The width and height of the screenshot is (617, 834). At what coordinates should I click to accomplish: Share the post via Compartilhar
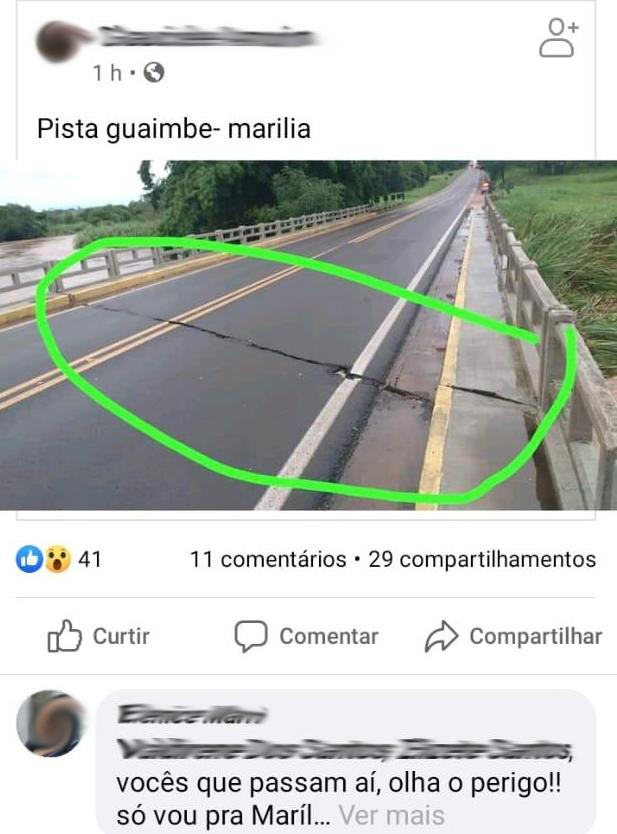pyautogui.click(x=514, y=636)
